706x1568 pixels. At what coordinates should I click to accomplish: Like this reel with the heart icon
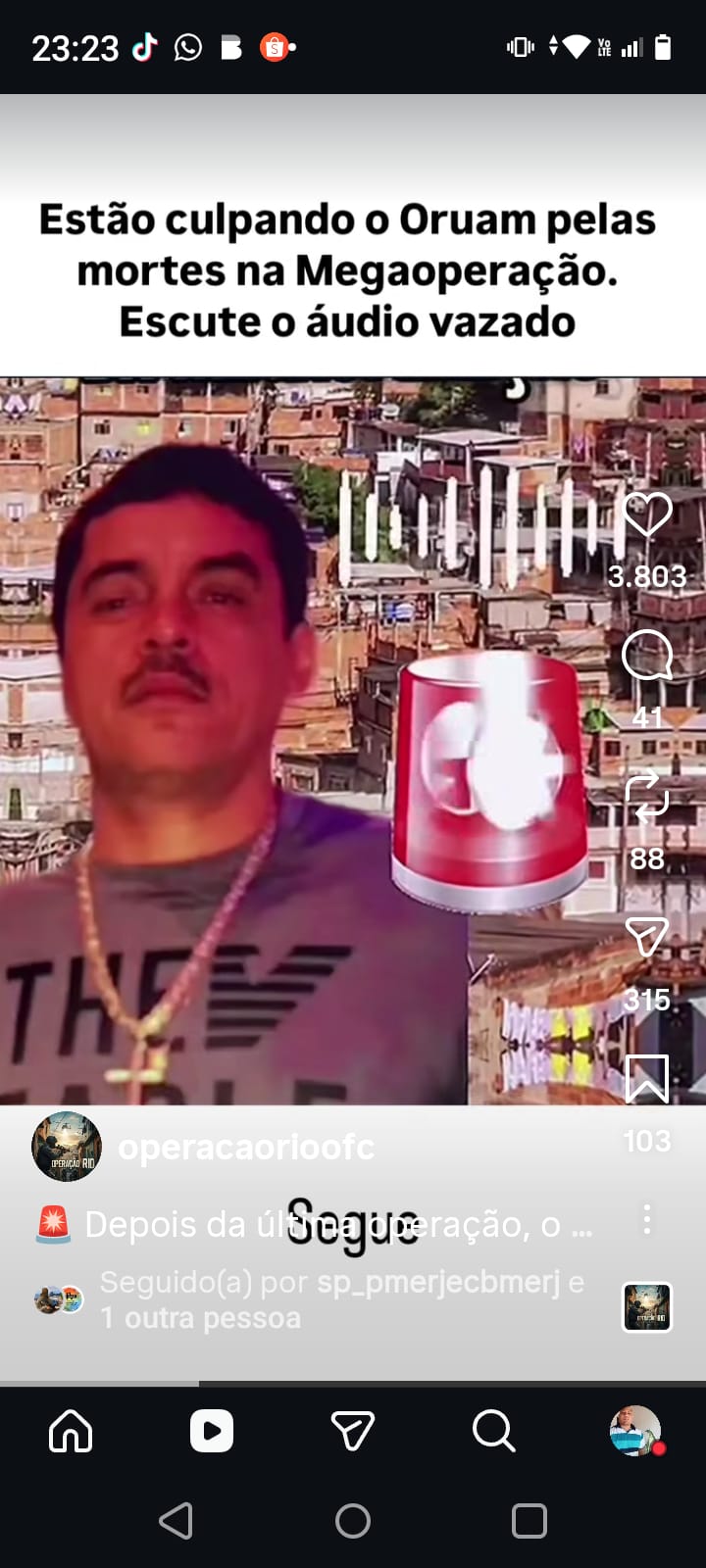[x=647, y=514]
